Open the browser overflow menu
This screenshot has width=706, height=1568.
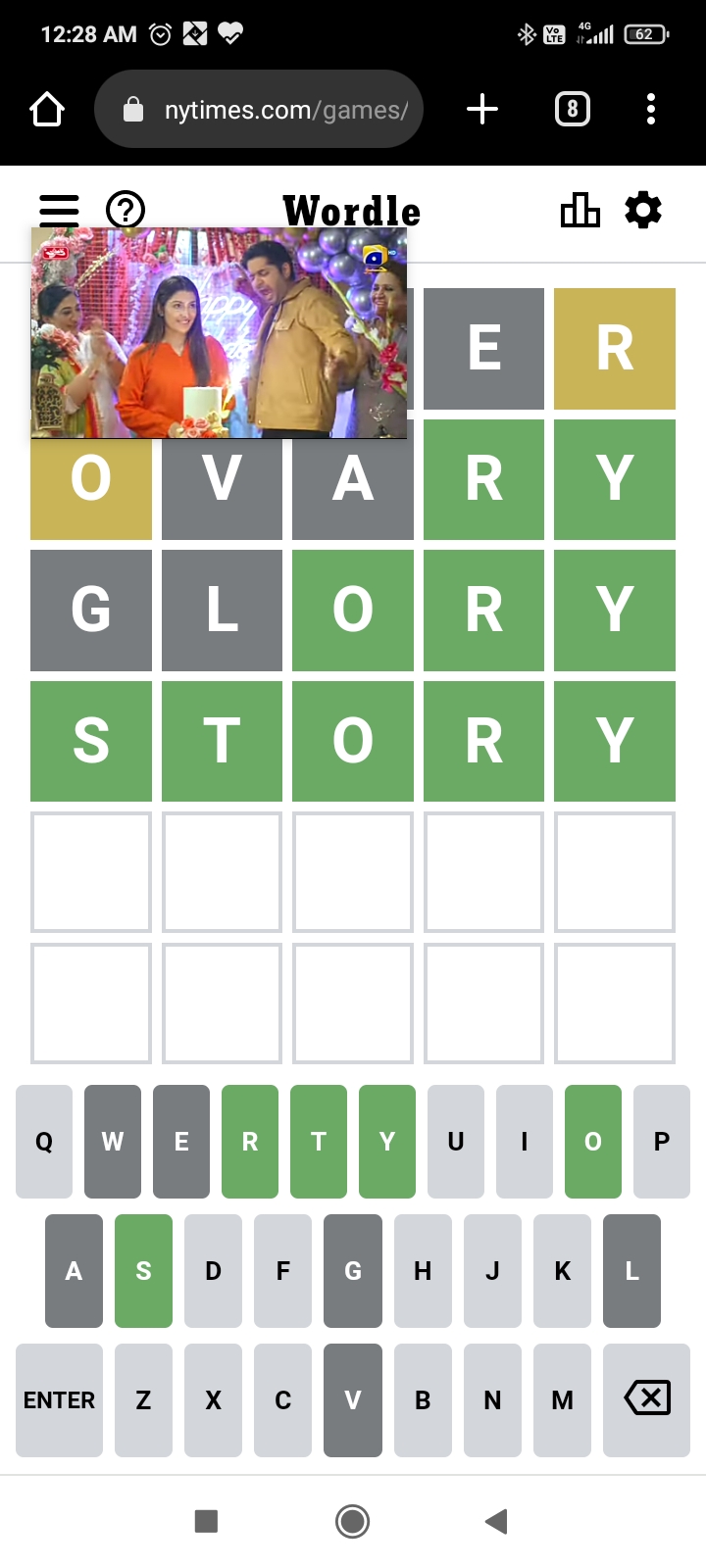pyautogui.click(x=651, y=109)
